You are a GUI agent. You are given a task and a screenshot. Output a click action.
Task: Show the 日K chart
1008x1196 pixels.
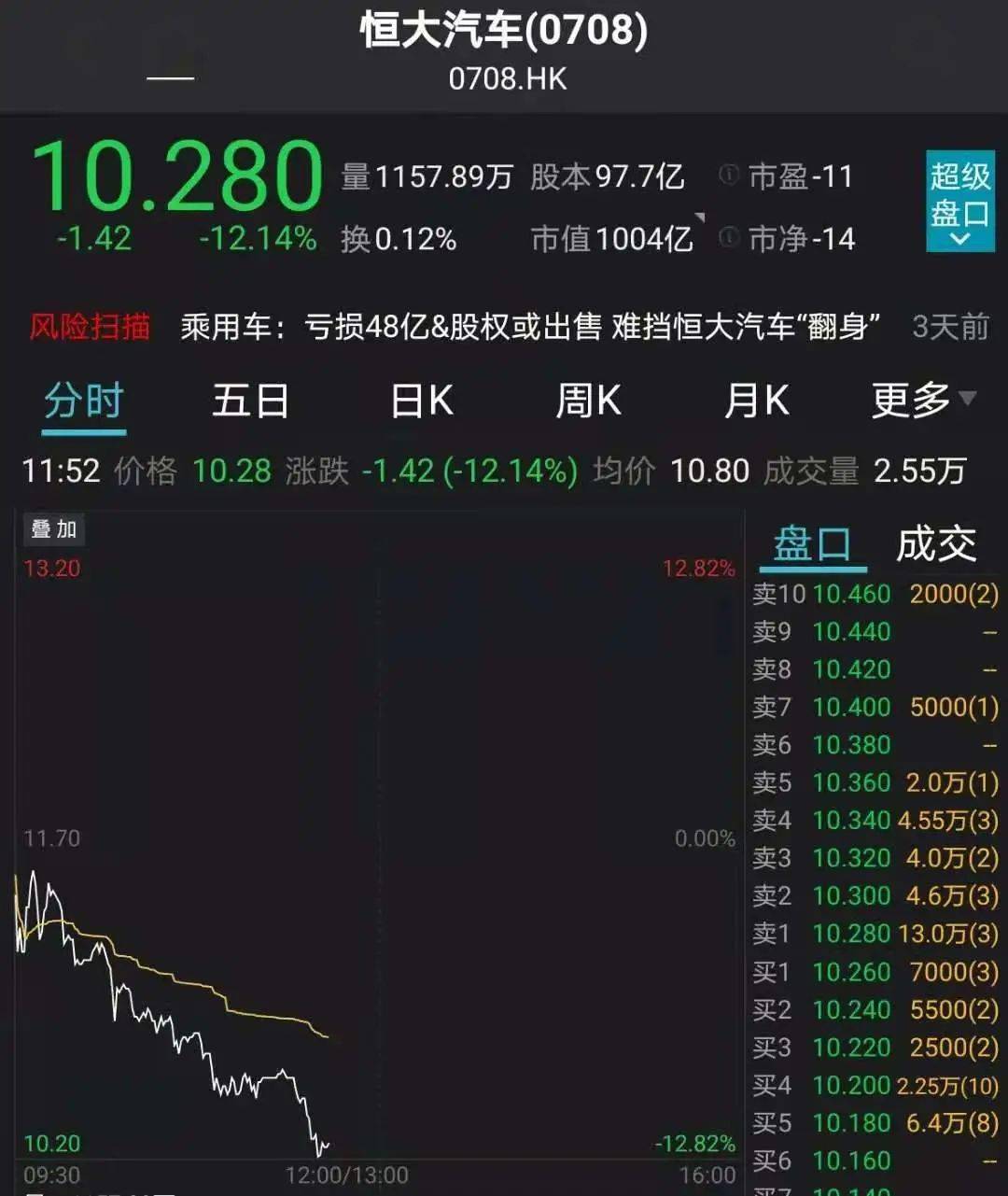[x=421, y=401]
